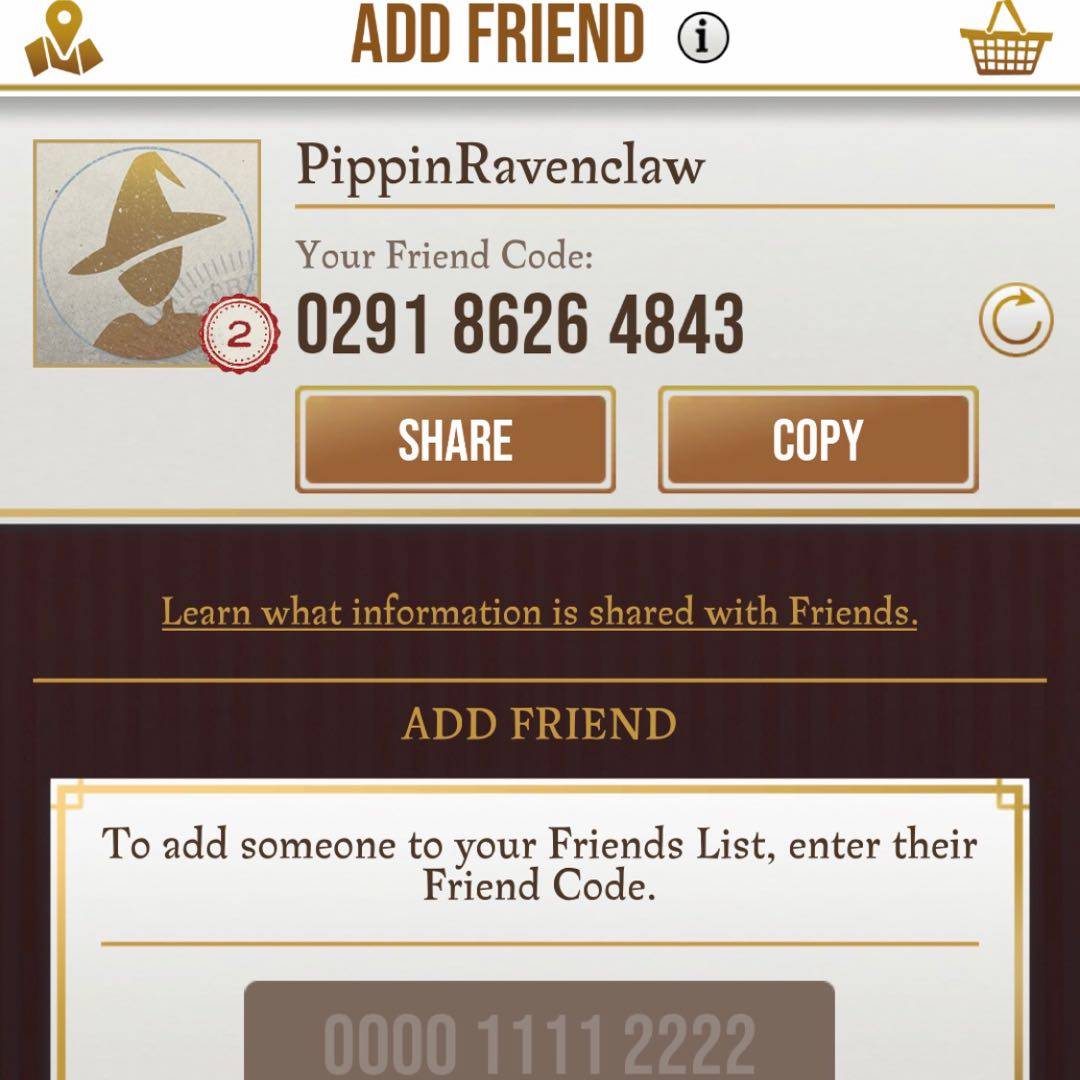The image size is (1080, 1080).
Task: Refresh your friend code
Action: 1015,321
